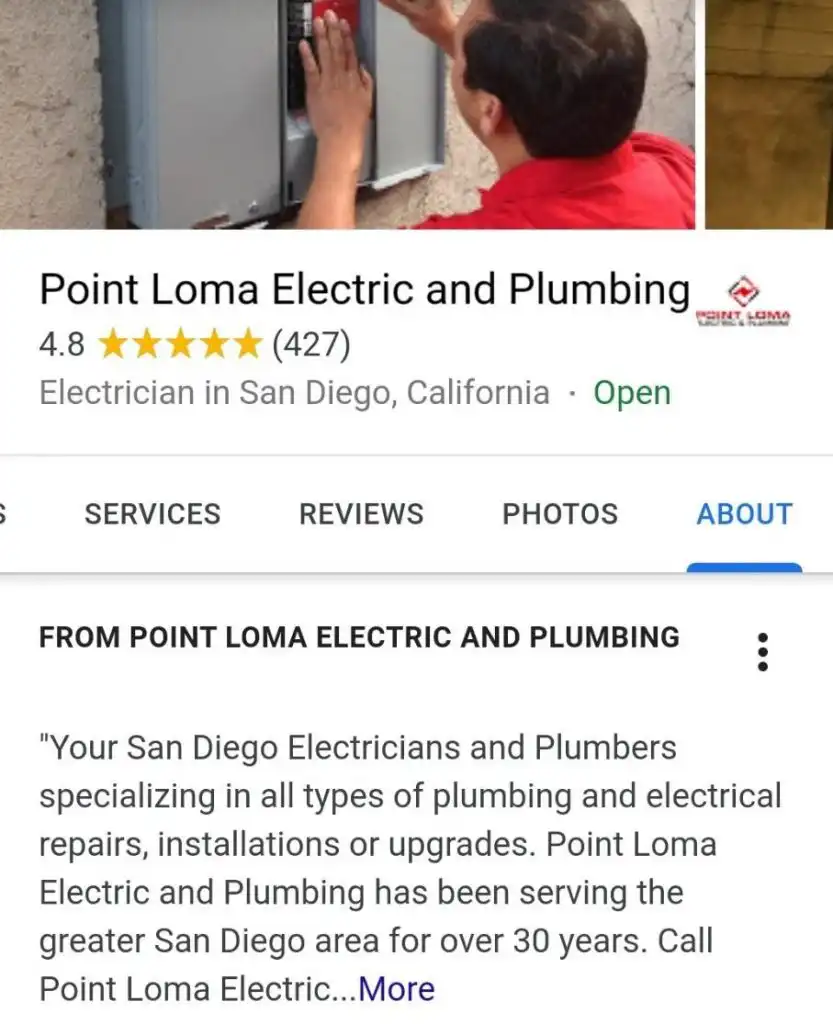Expand the description with the More link

tap(395, 988)
